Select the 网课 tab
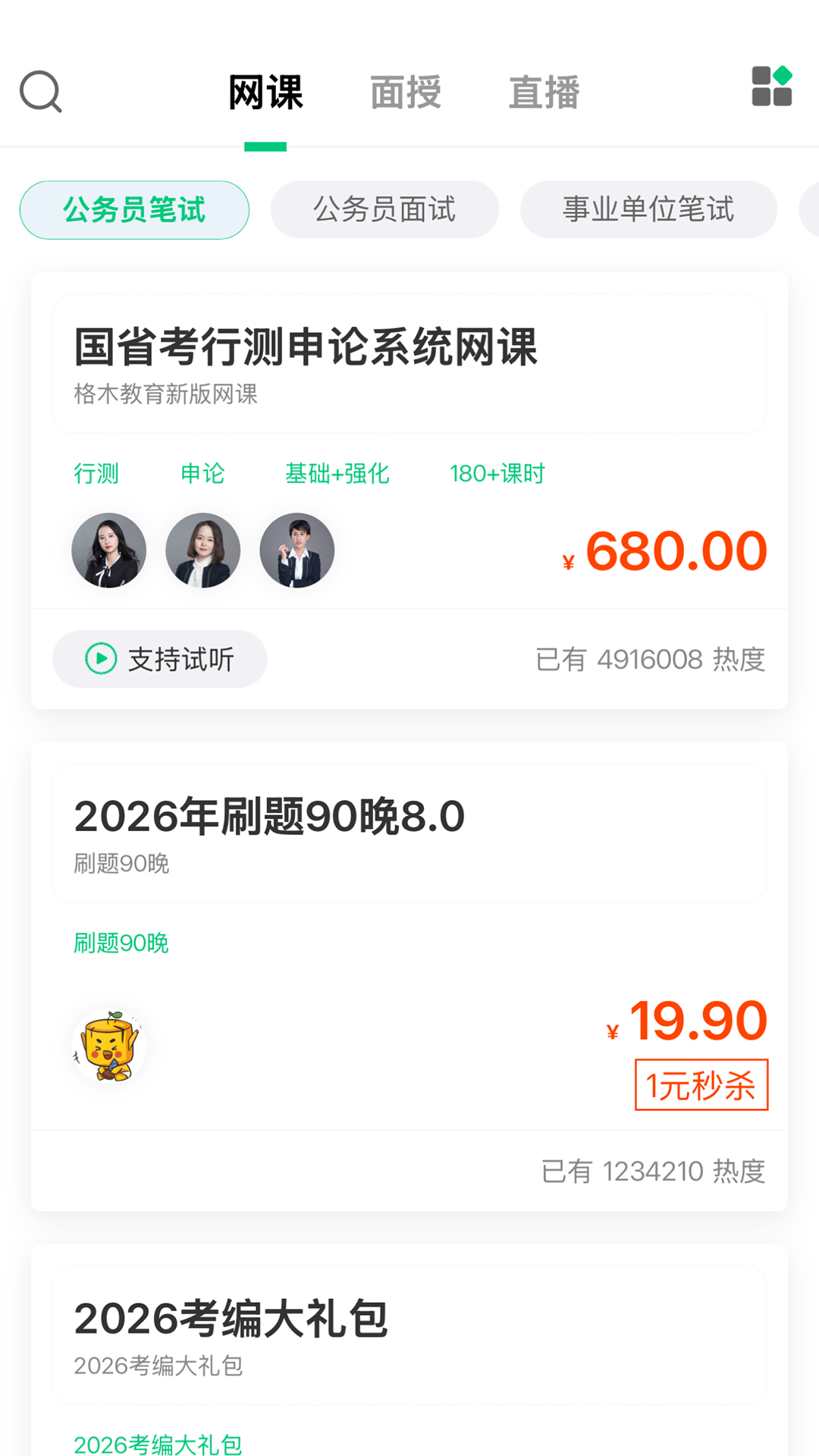 265,93
